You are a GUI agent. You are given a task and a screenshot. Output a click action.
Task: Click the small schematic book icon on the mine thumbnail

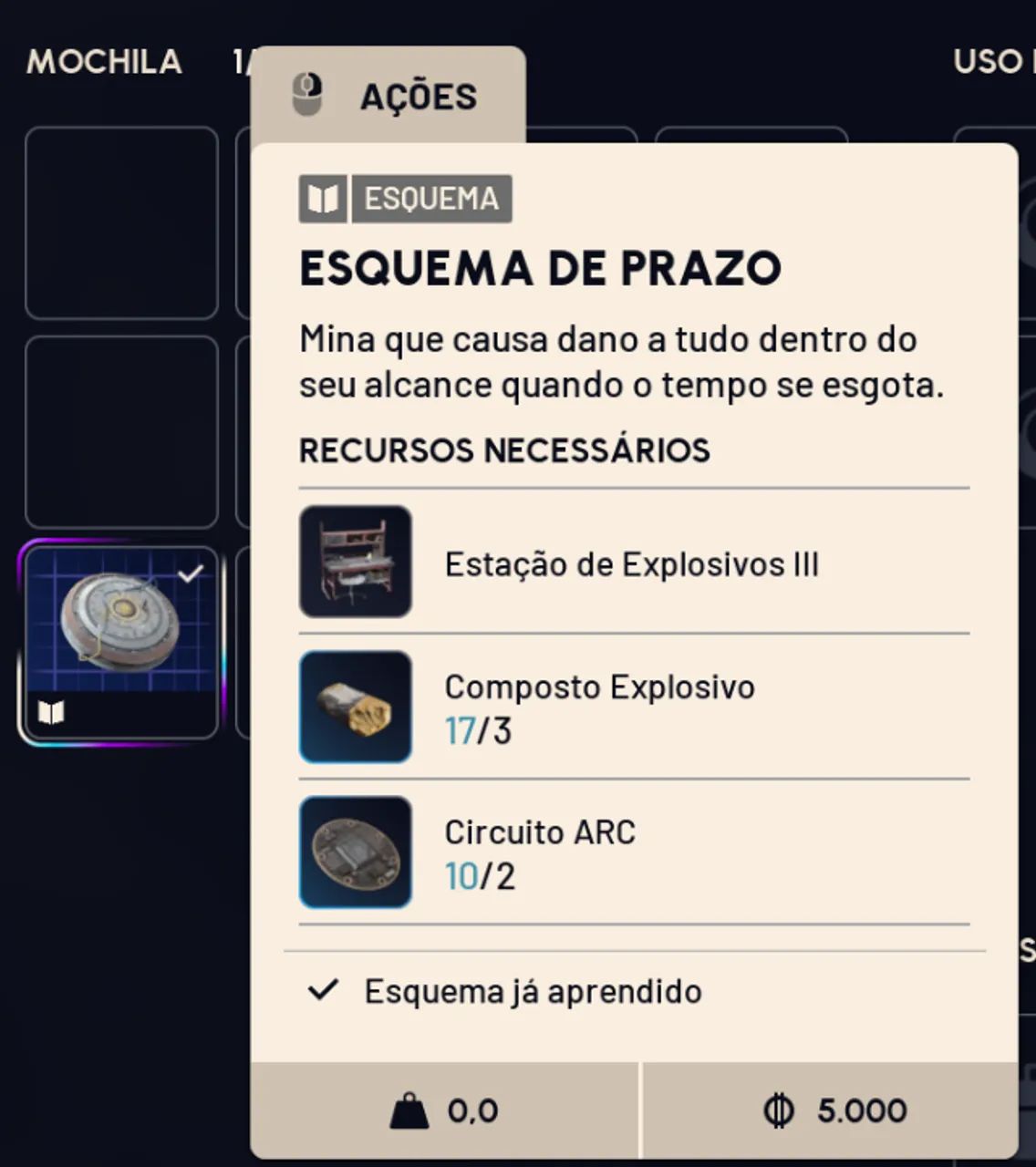(x=52, y=714)
